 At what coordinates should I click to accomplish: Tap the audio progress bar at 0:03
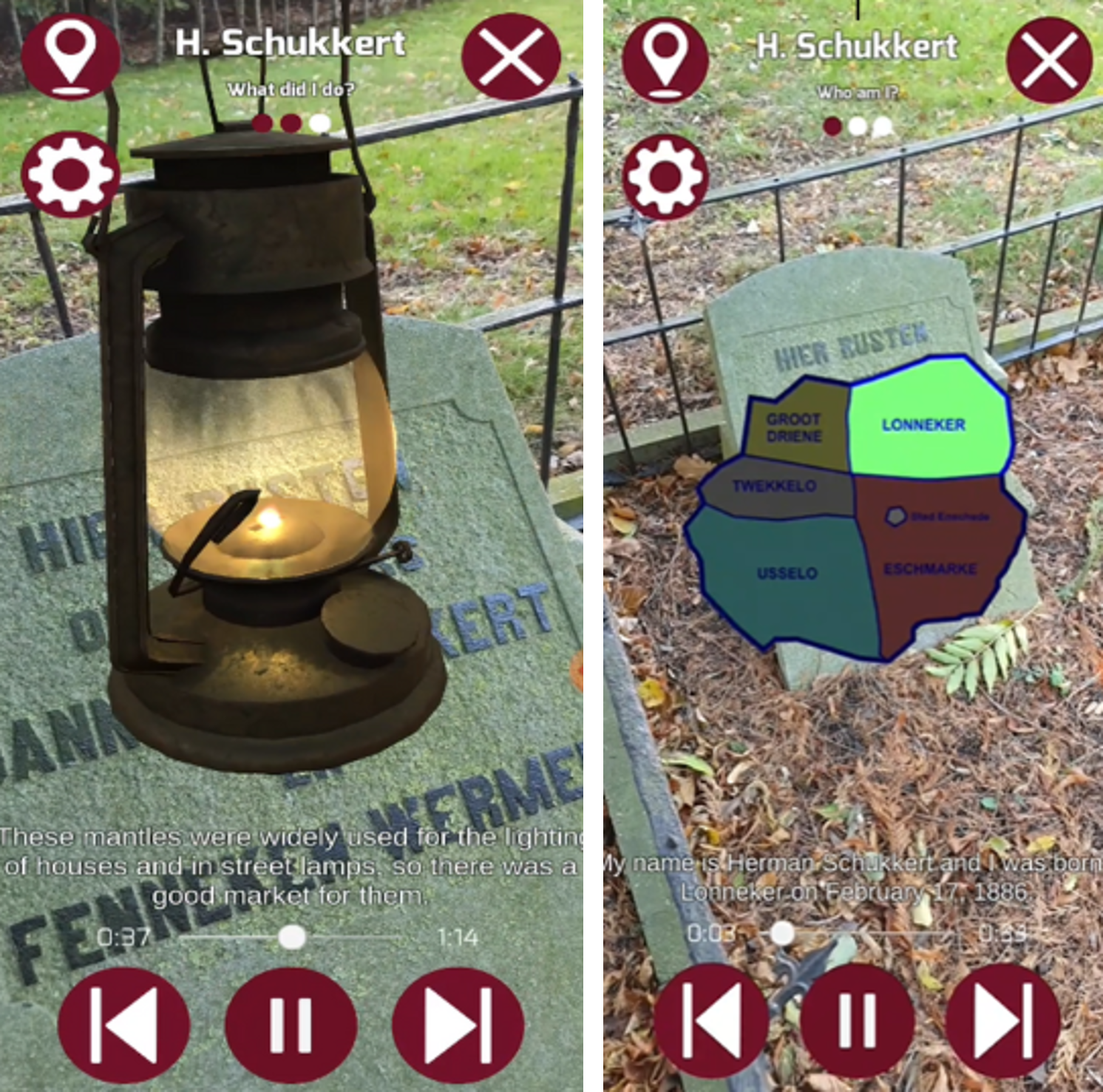click(781, 934)
